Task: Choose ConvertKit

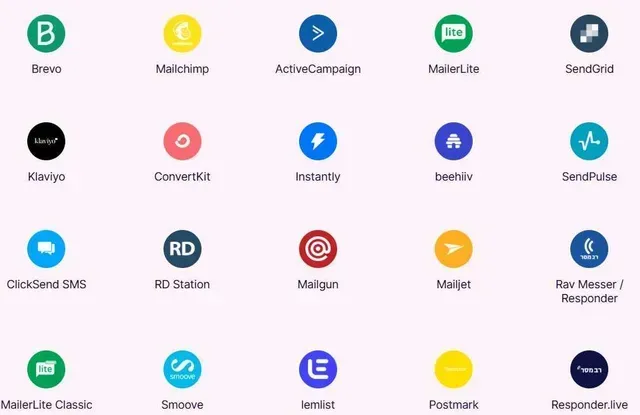Action: coord(182,142)
